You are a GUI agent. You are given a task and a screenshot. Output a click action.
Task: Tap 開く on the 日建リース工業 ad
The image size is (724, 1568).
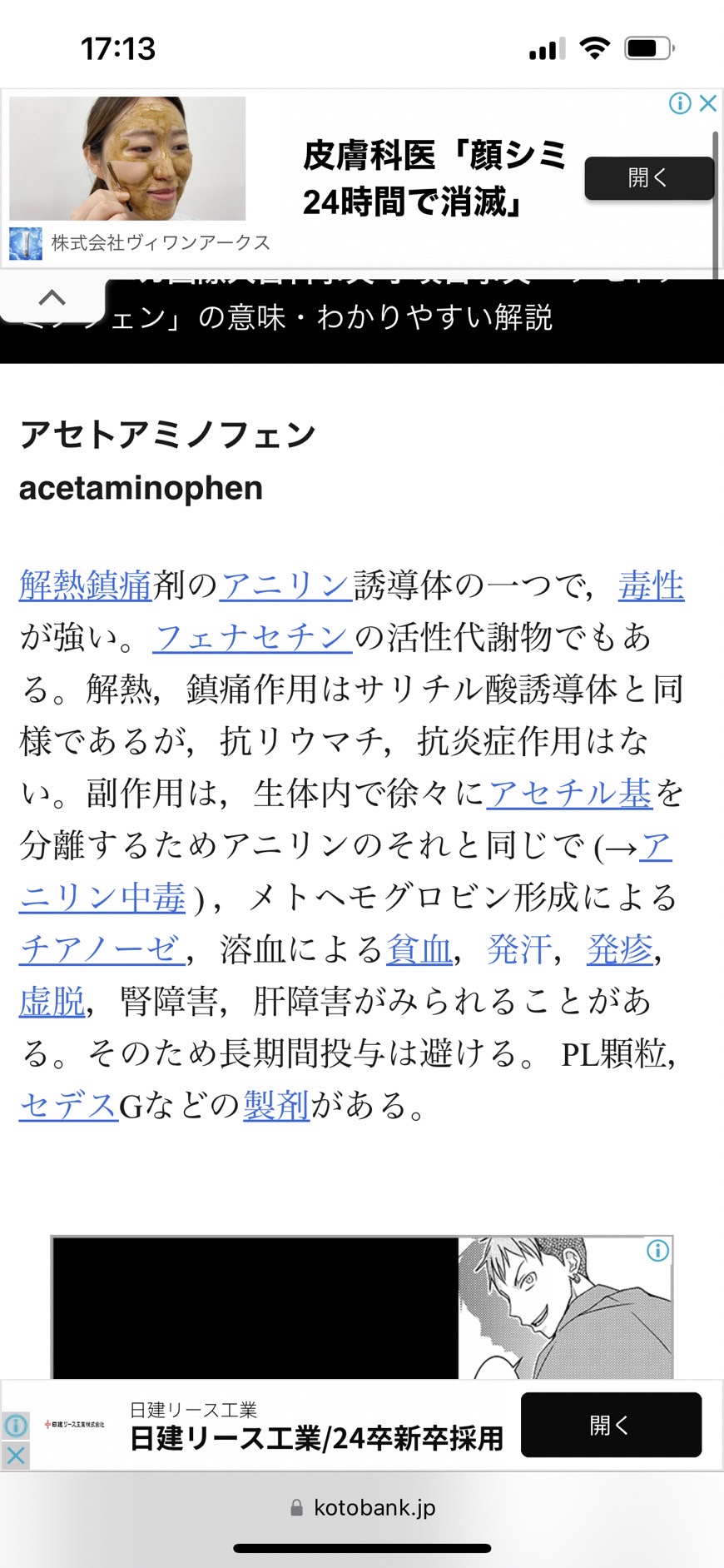611,1425
